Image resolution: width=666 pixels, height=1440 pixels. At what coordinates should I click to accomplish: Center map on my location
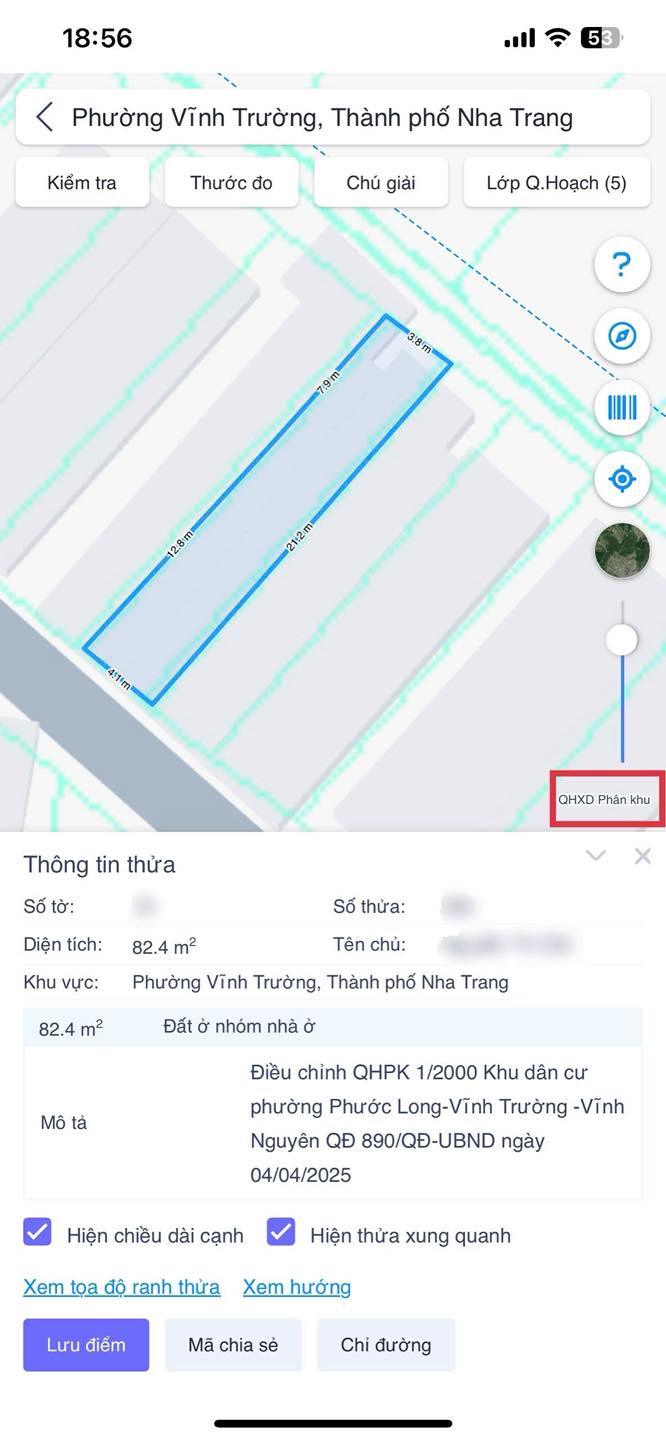click(622, 479)
